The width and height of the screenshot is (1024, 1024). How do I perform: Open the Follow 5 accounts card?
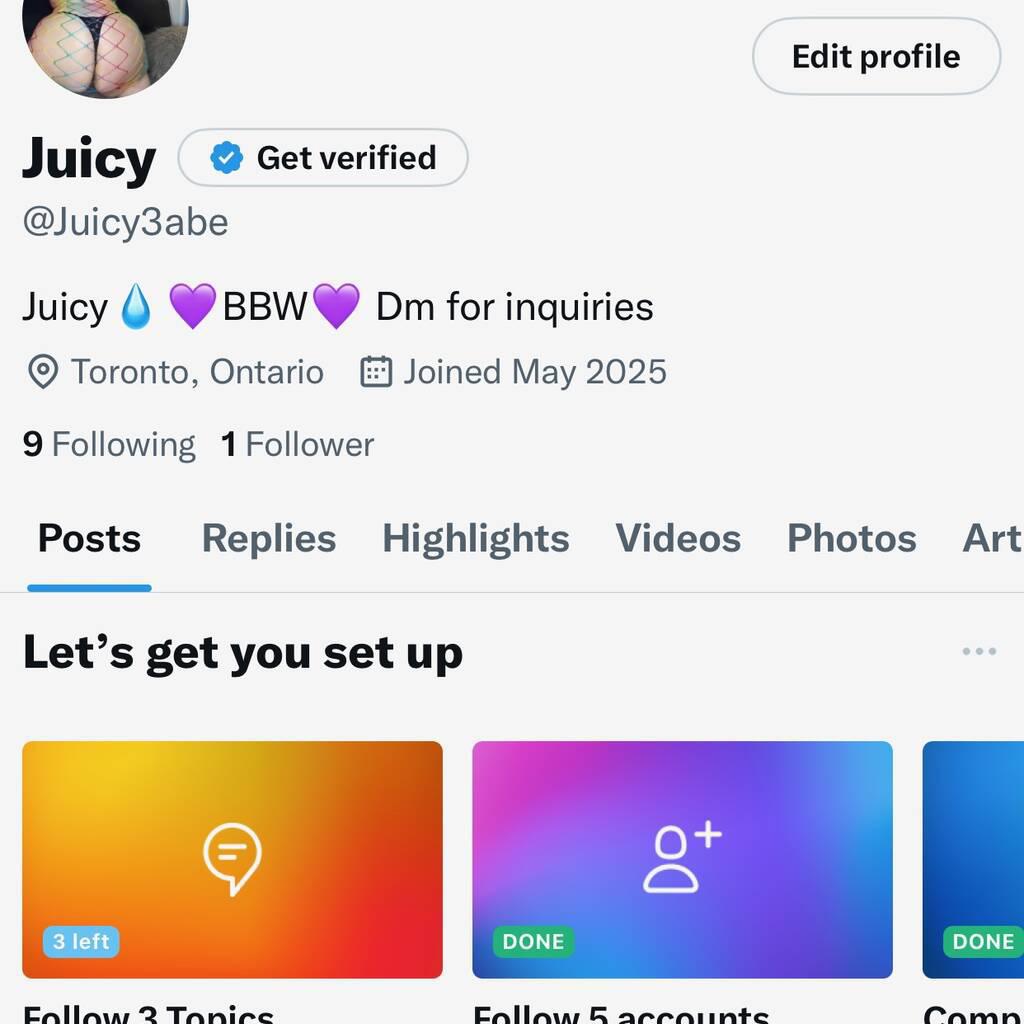coord(682,859)
